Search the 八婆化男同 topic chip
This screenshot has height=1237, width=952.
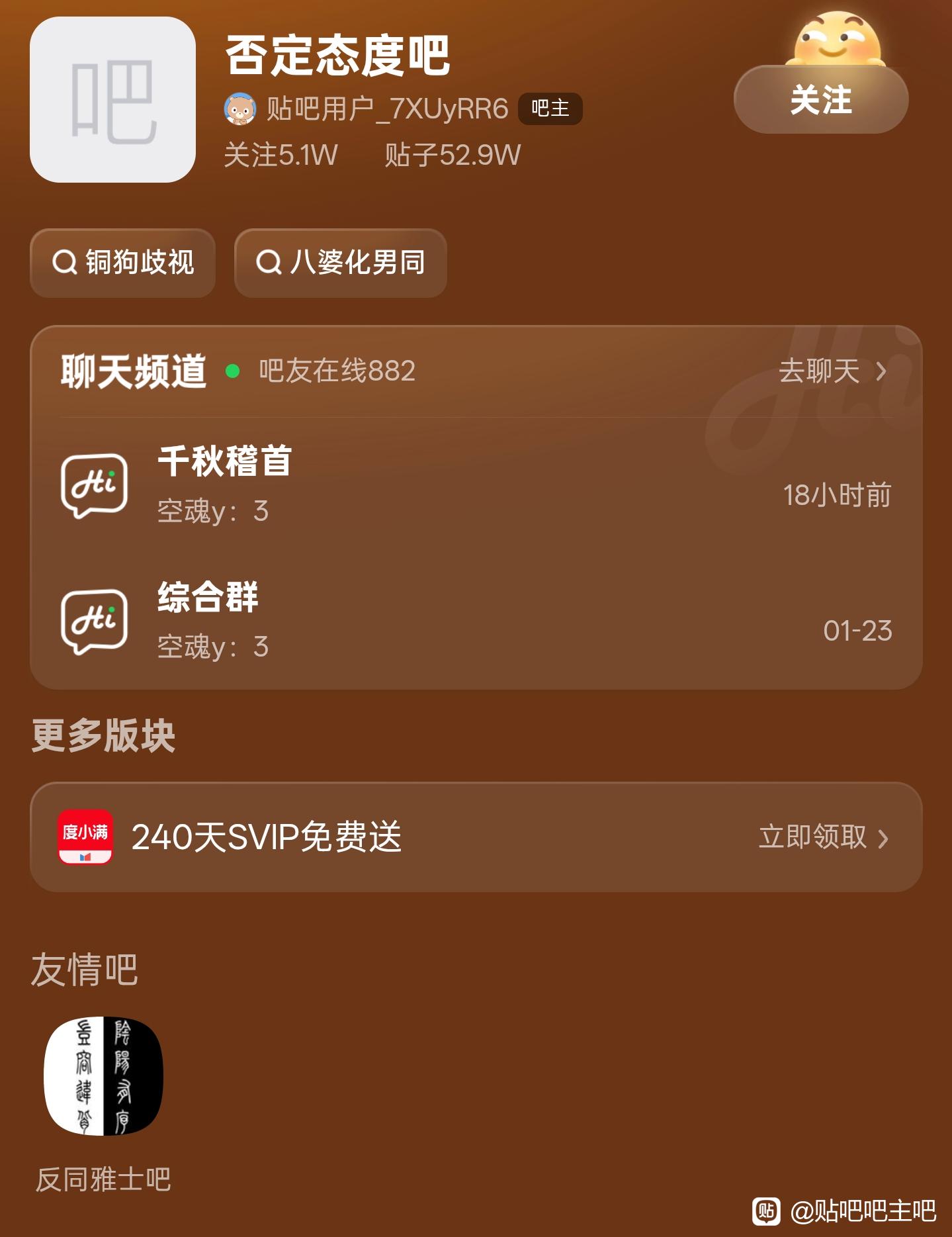[x=340, y=263]
